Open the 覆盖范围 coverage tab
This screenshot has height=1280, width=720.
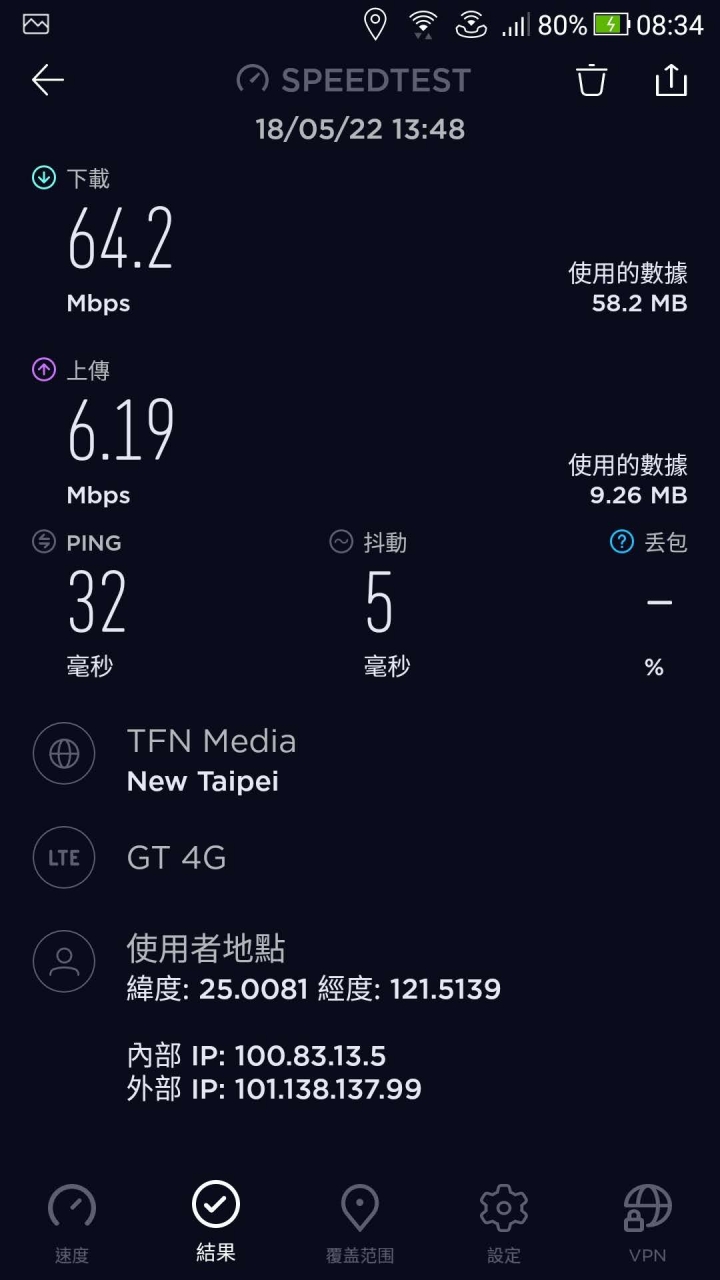(360, 1223)
